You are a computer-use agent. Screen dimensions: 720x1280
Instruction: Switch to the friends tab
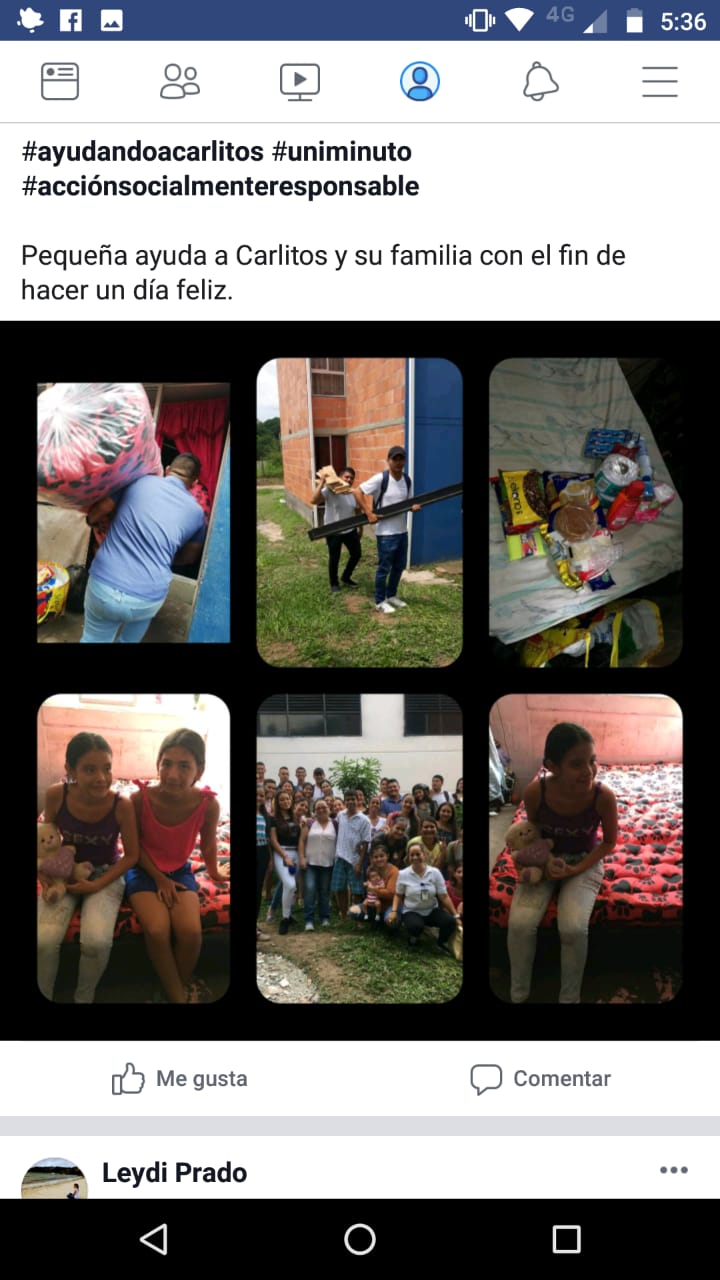coord(180,81)
